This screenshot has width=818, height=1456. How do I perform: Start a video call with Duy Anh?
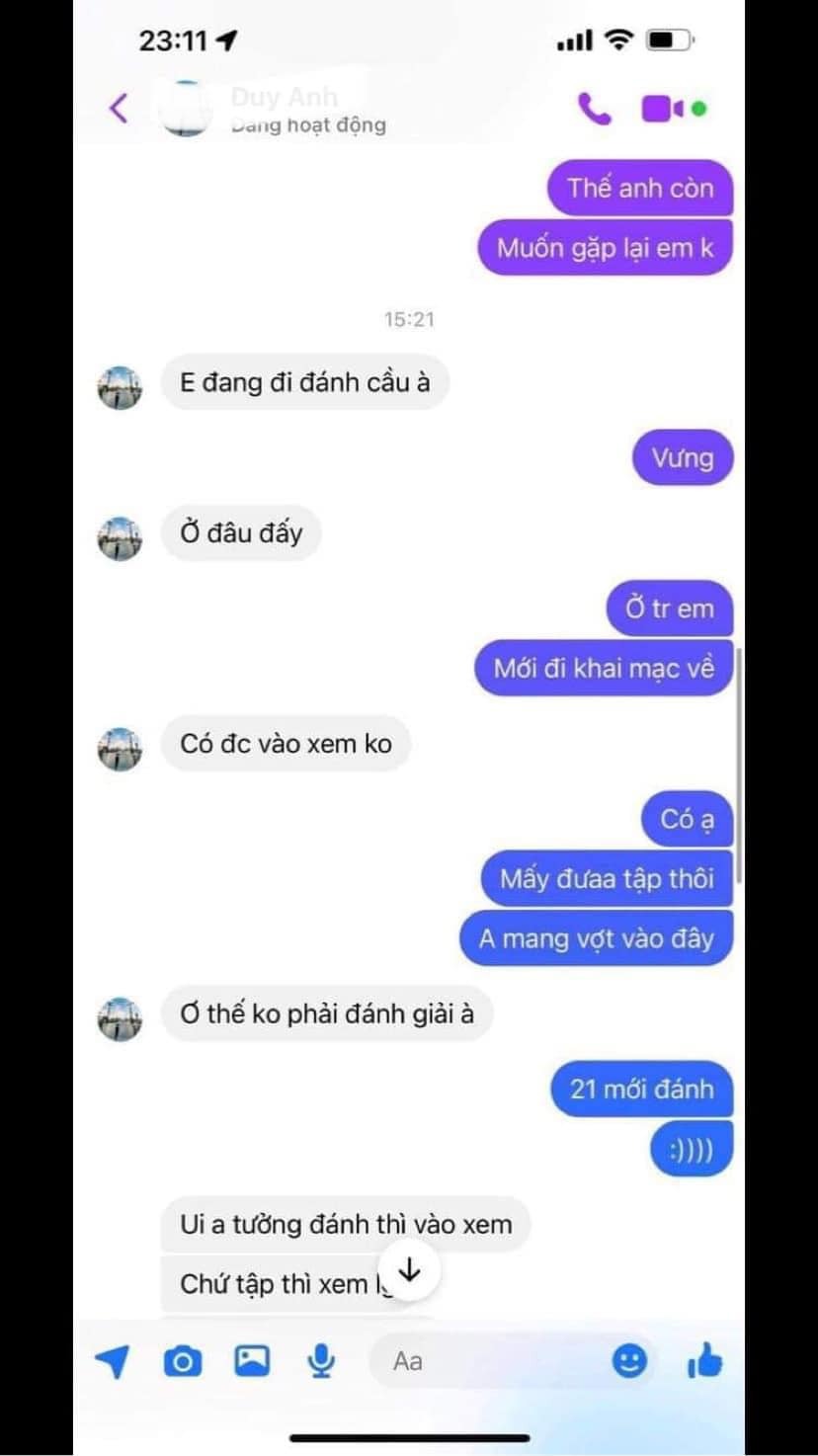(662, 109)
